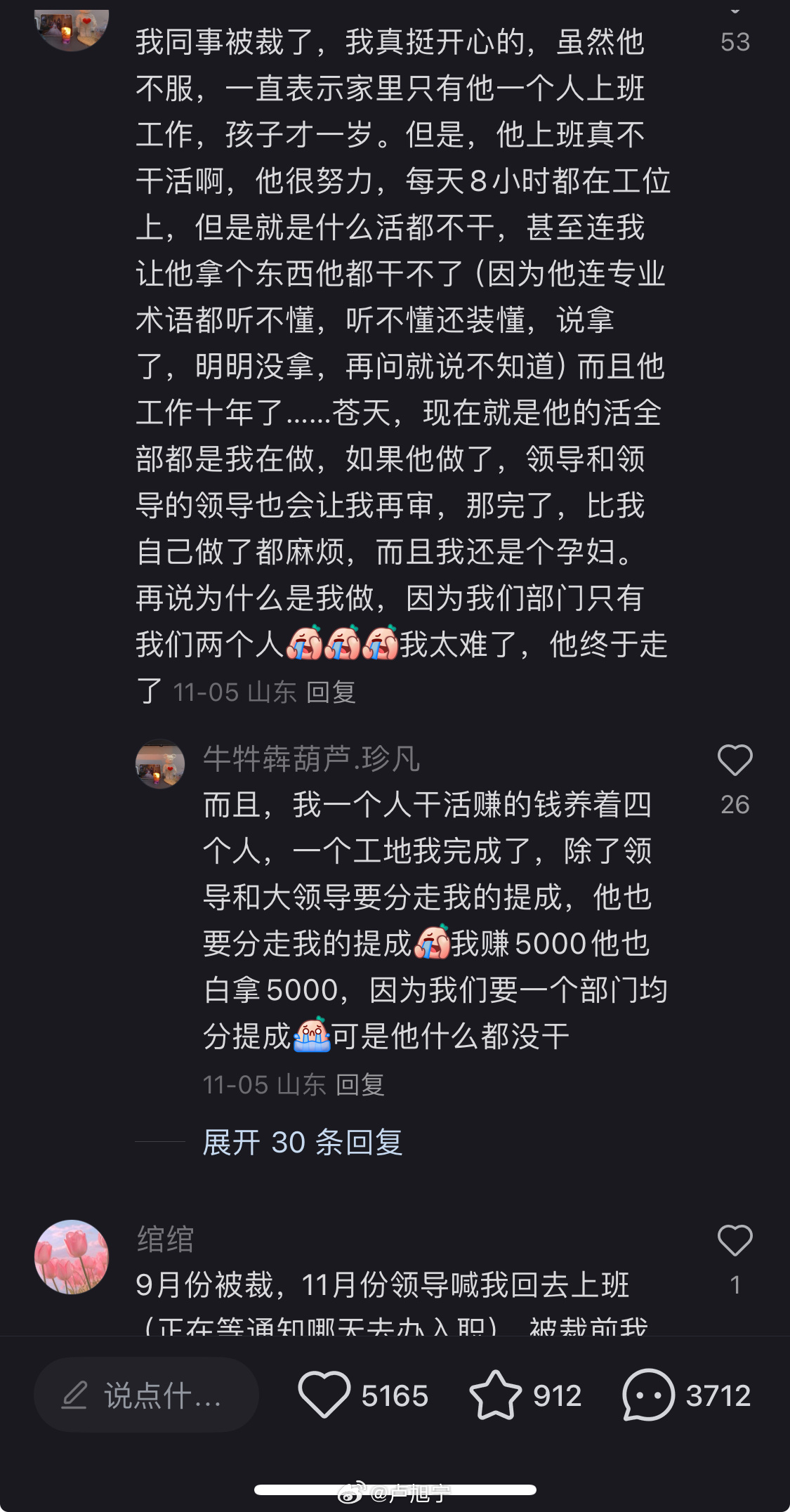The width and height of the screenshot is (790, 1512).
Task: Reply to the comment ending 可是他什么都没干
Action: coord(360,1085)
